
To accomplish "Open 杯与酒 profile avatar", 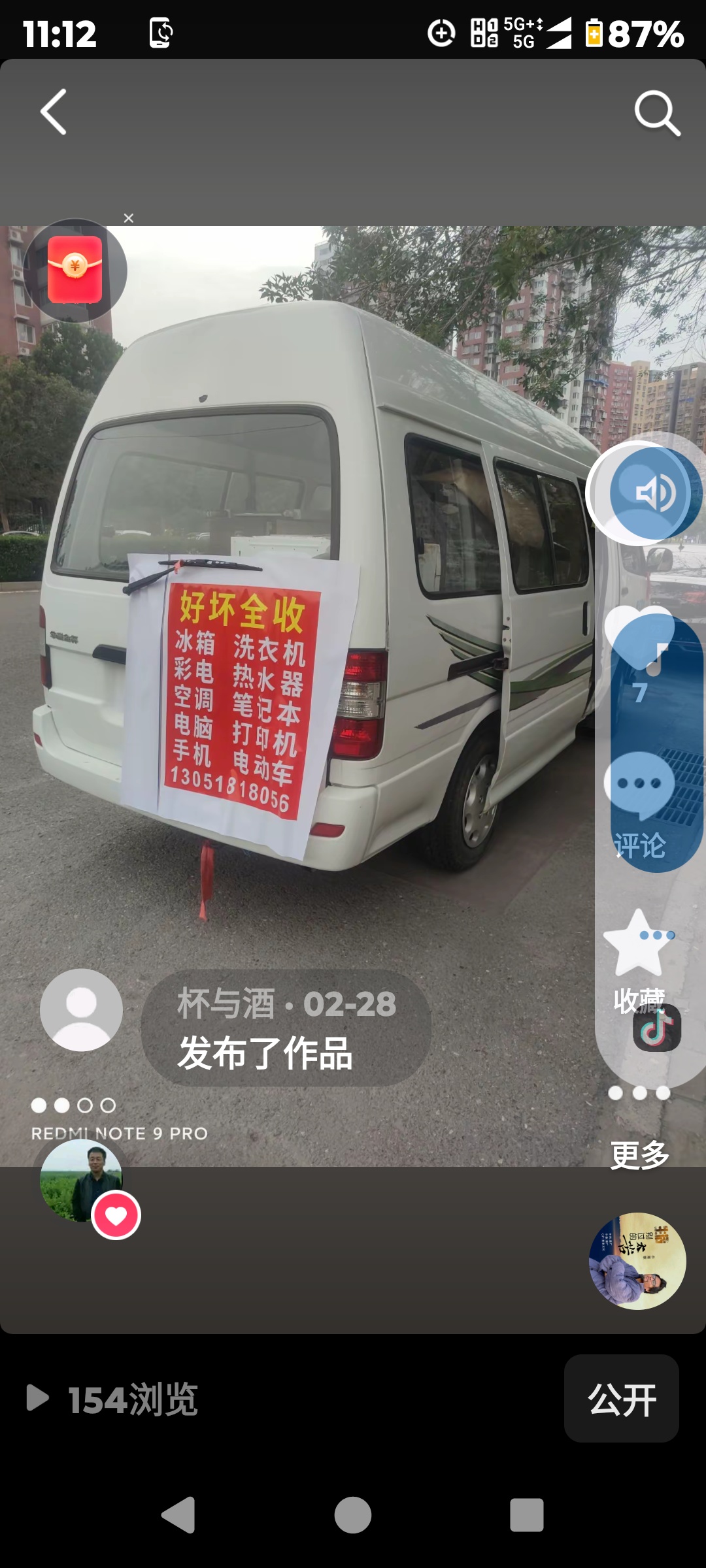I will tap(81, 1010).
